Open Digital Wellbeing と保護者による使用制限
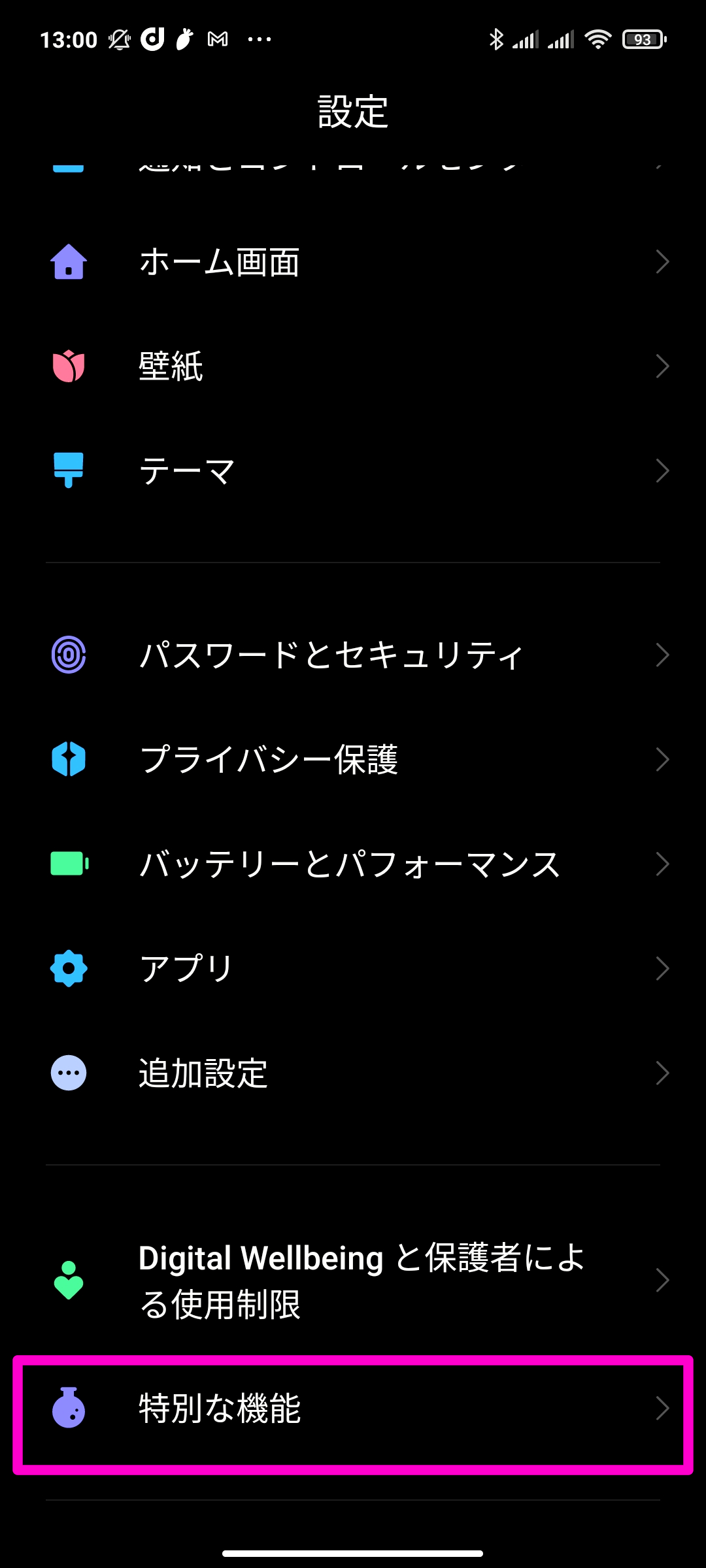The width and height of the screenshot is (706, 1568). pos(353,1279)
